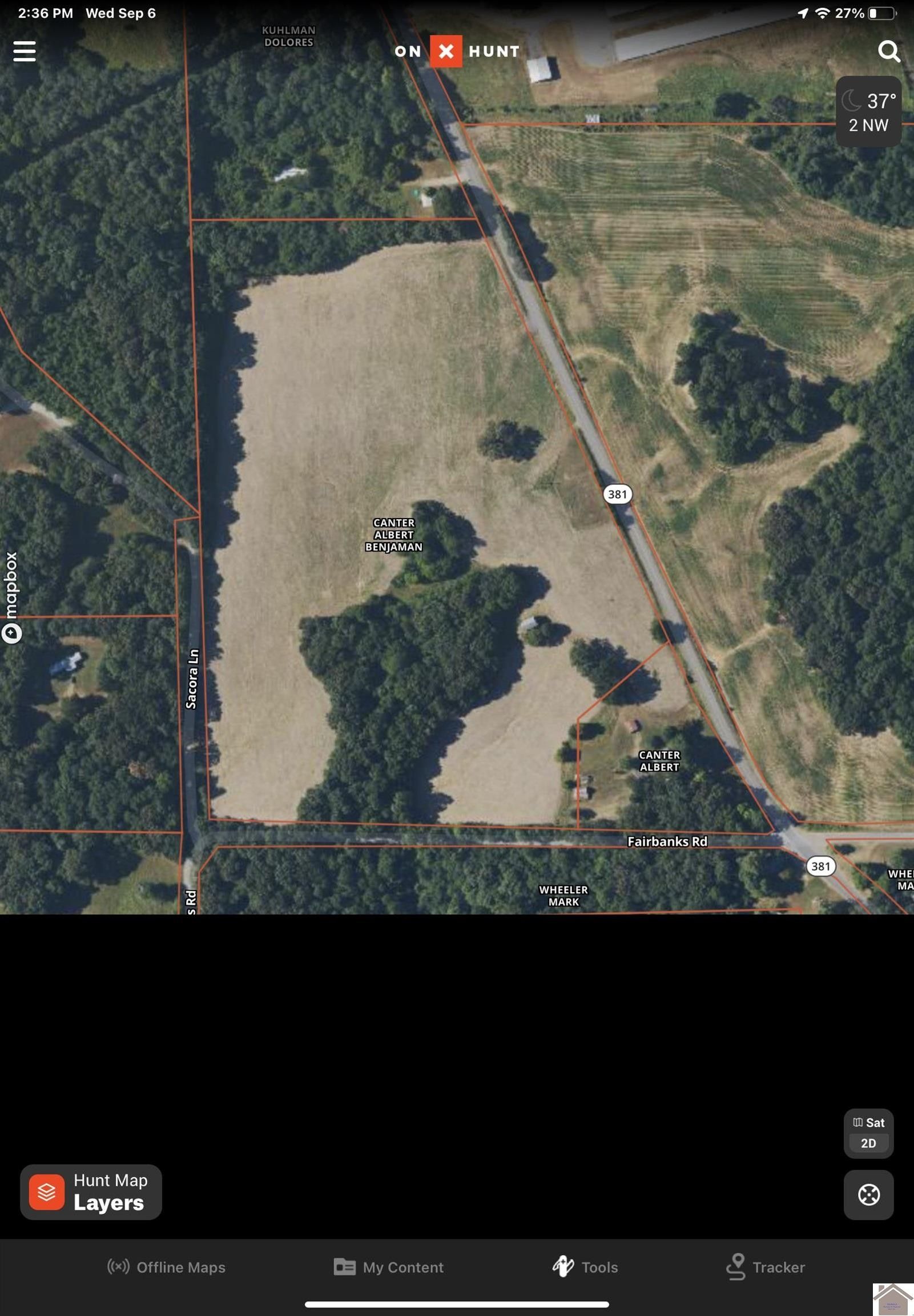Open the Hunt Map Layers panel
Viewport: 914px width, 1316px height.
pyautogui.click(x=90, y=1192)
